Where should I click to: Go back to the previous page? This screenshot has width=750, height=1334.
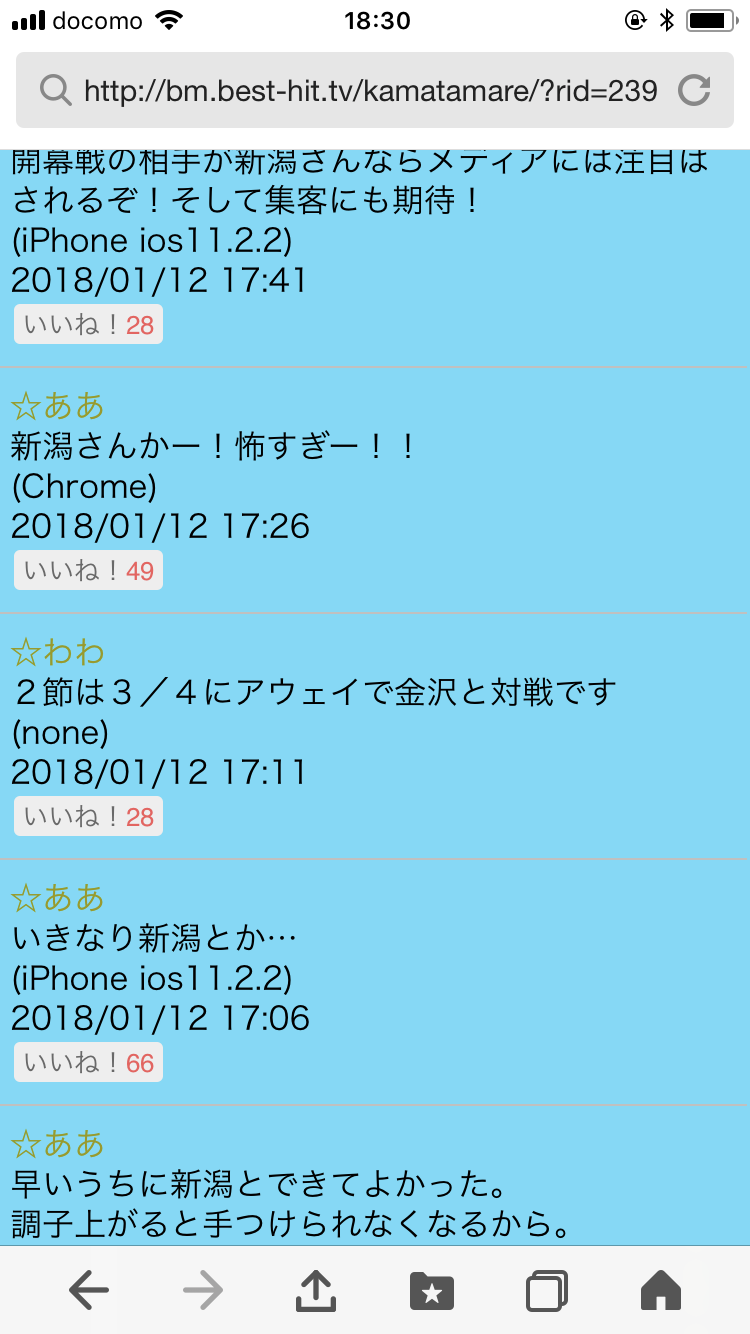tap(89, 1291)
